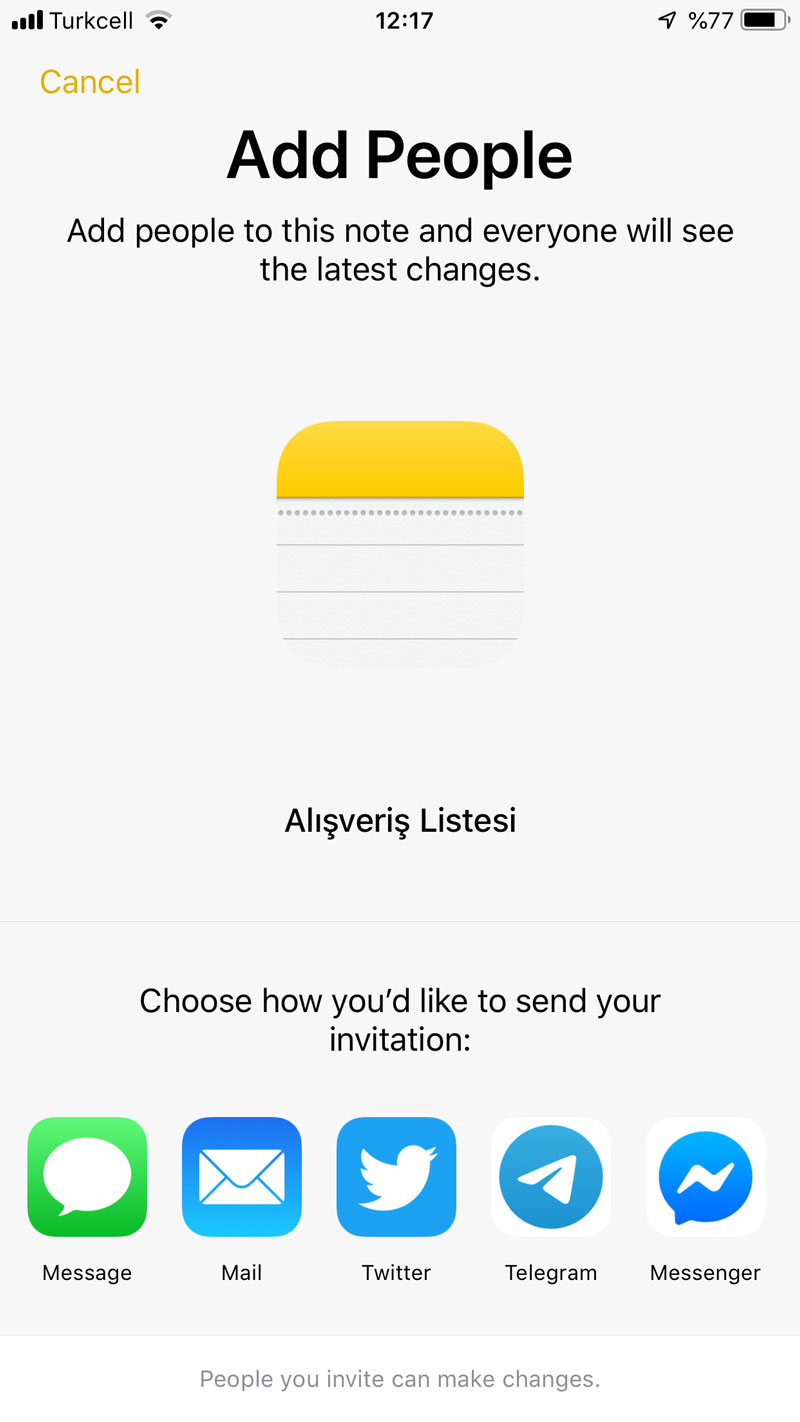
Task: Choose Mail to send the invitation
Action: pyautogui.click(x=242, y=1177)
